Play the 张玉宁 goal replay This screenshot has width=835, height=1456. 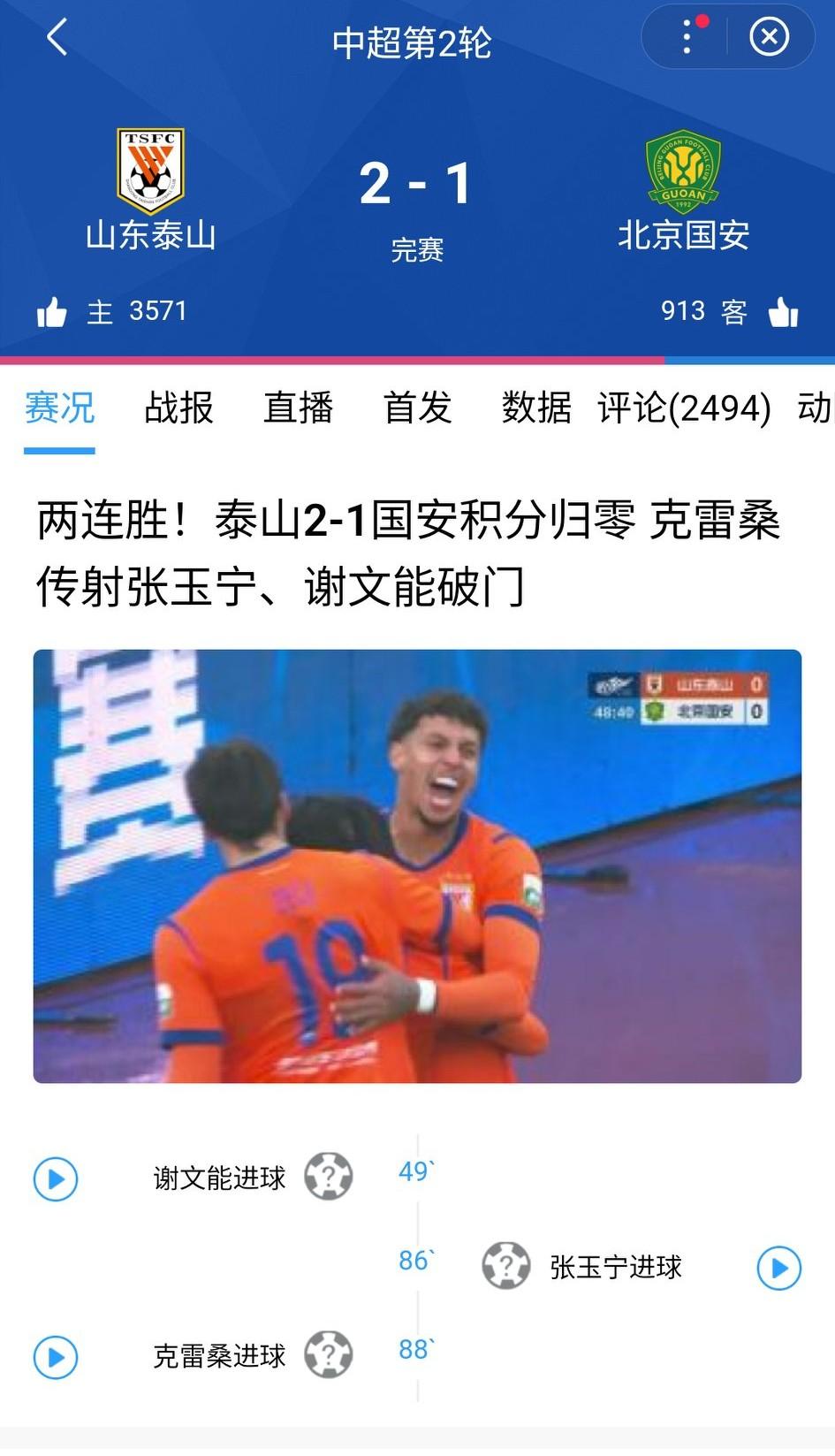pyautogui.click(x=778, y=1268)
